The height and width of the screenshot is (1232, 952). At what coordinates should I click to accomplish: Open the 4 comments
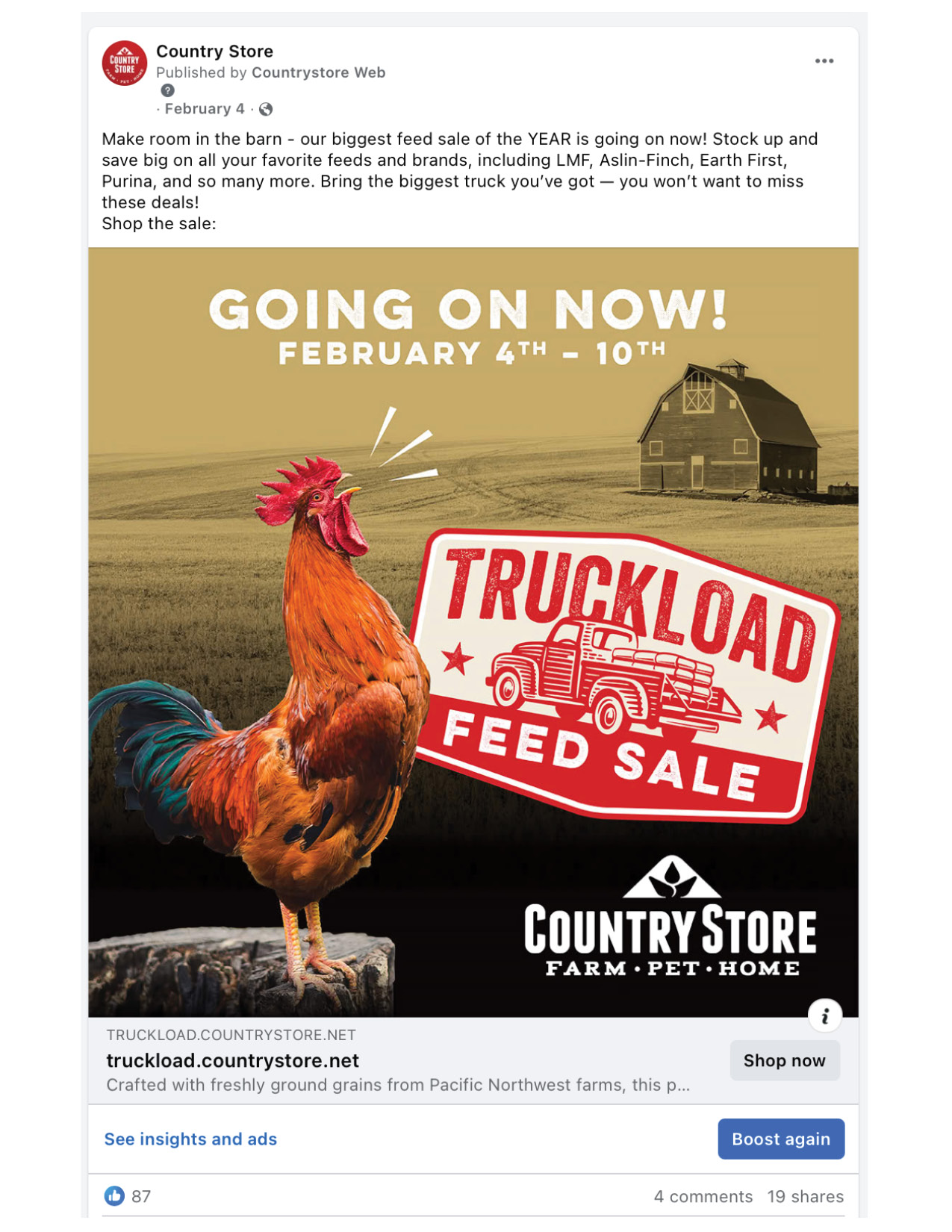703,1196
